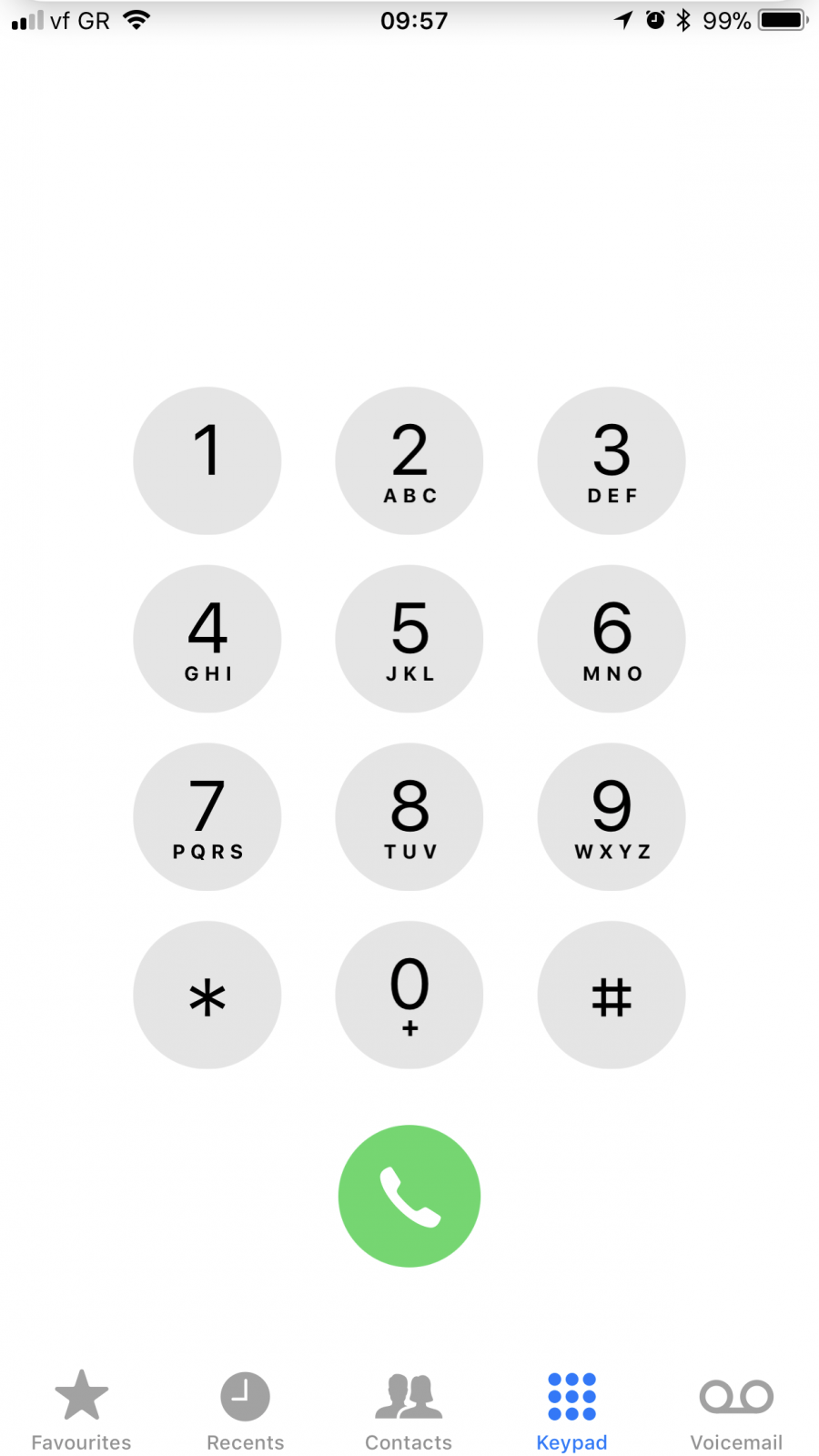Tap the 7 PQRS key

(207, 817)
